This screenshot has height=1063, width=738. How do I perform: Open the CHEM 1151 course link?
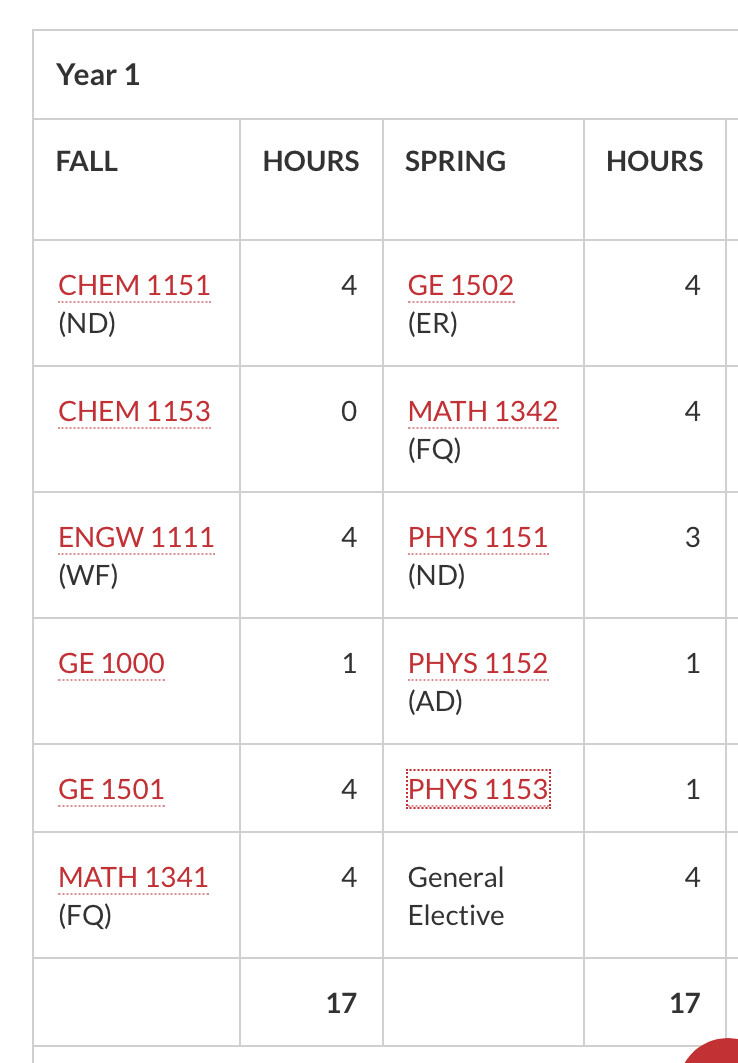tap(134, 286)
